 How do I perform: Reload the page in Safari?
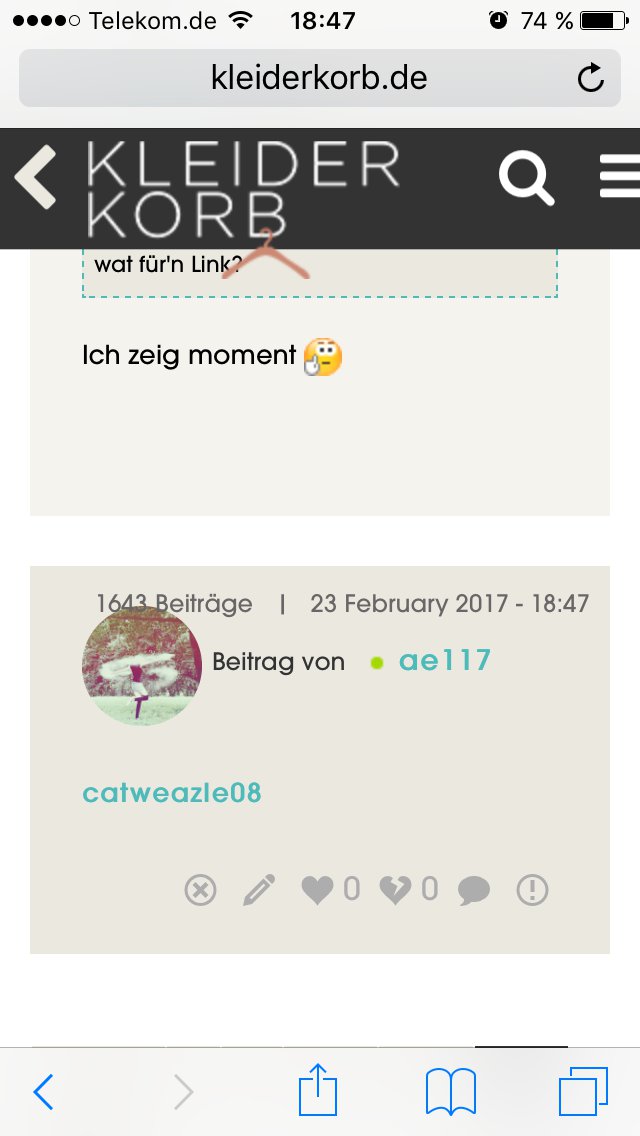coord(591,78)
